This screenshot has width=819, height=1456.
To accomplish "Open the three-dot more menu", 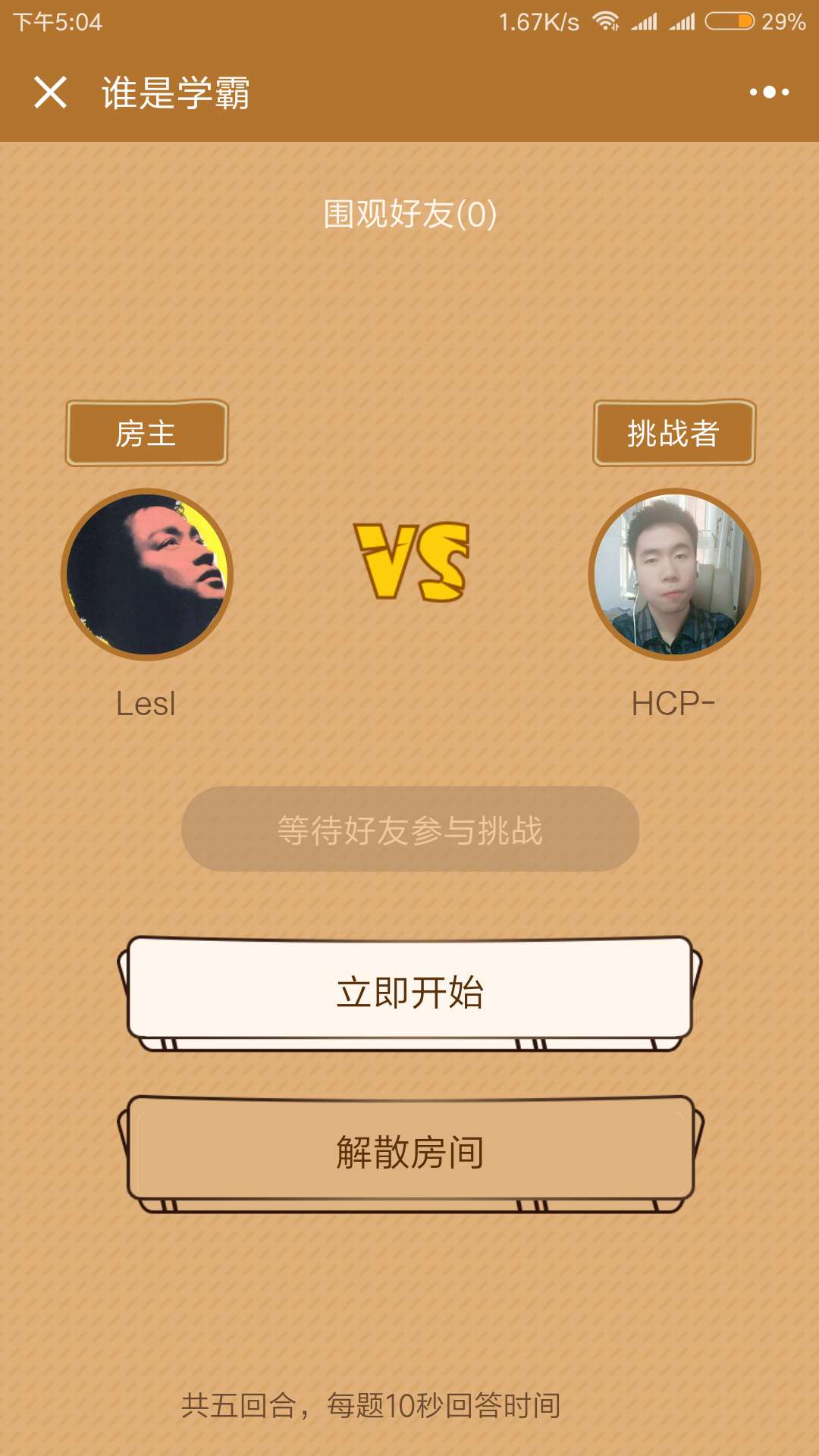I will coord(769,93).
